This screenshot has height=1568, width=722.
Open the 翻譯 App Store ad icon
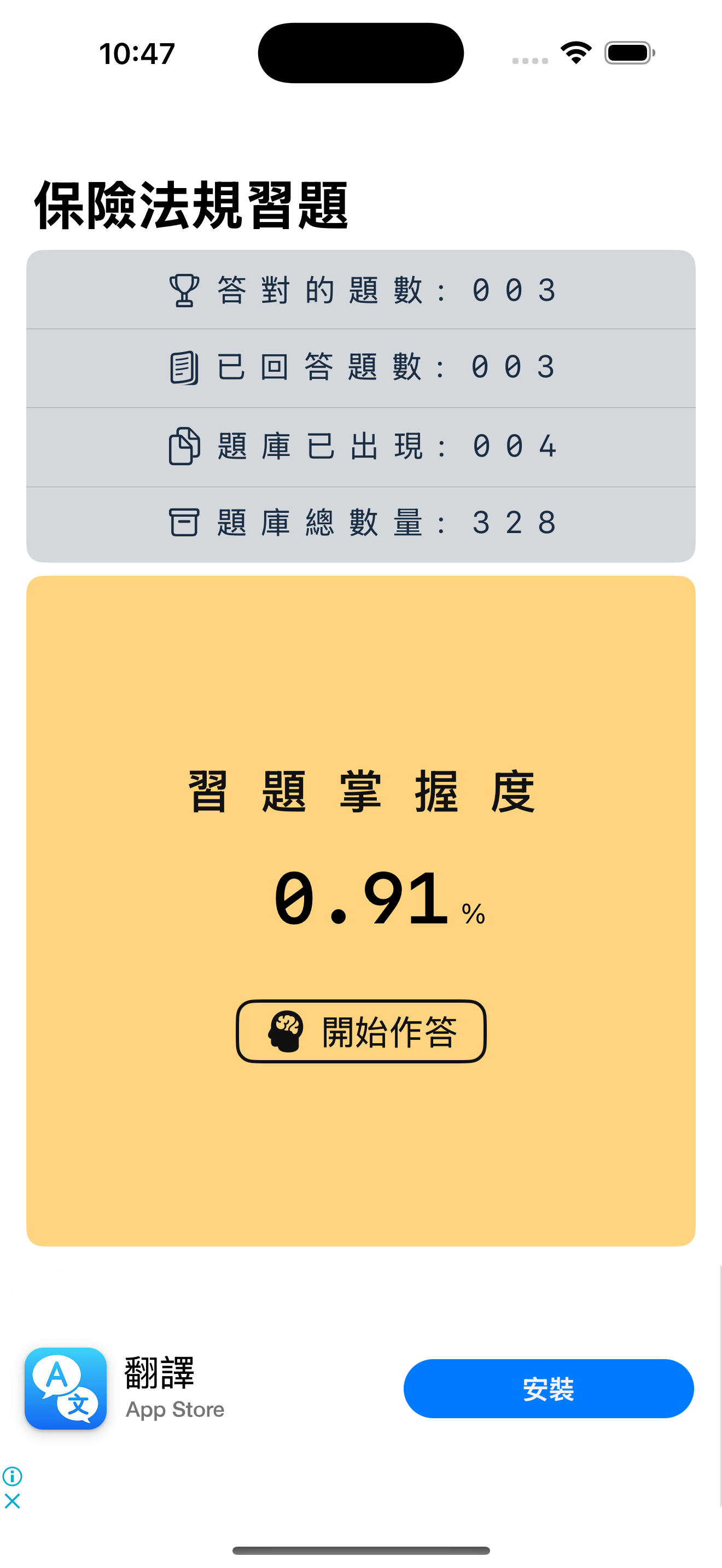66,1389
